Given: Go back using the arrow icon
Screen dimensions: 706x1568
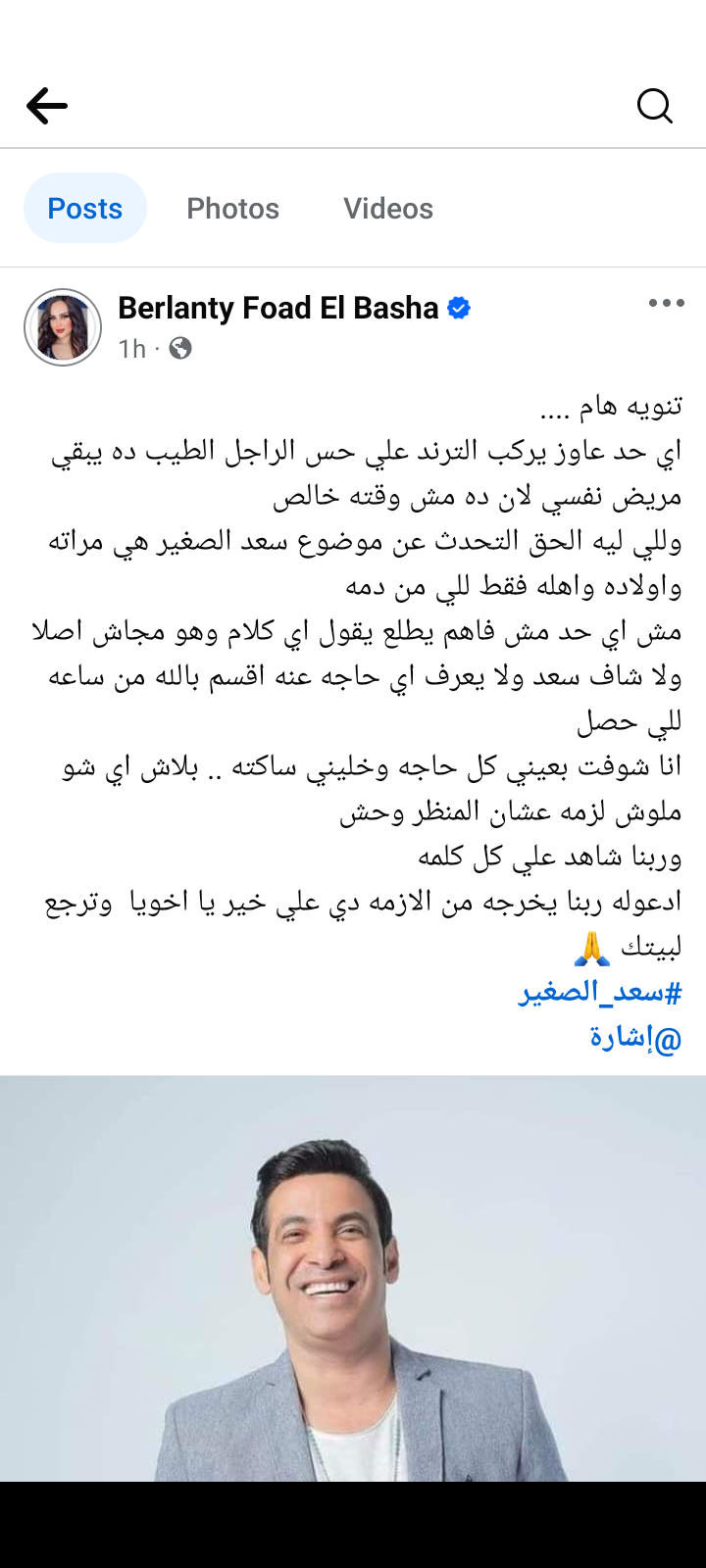Looking at the screenshot, I should [x=47, y=106].
